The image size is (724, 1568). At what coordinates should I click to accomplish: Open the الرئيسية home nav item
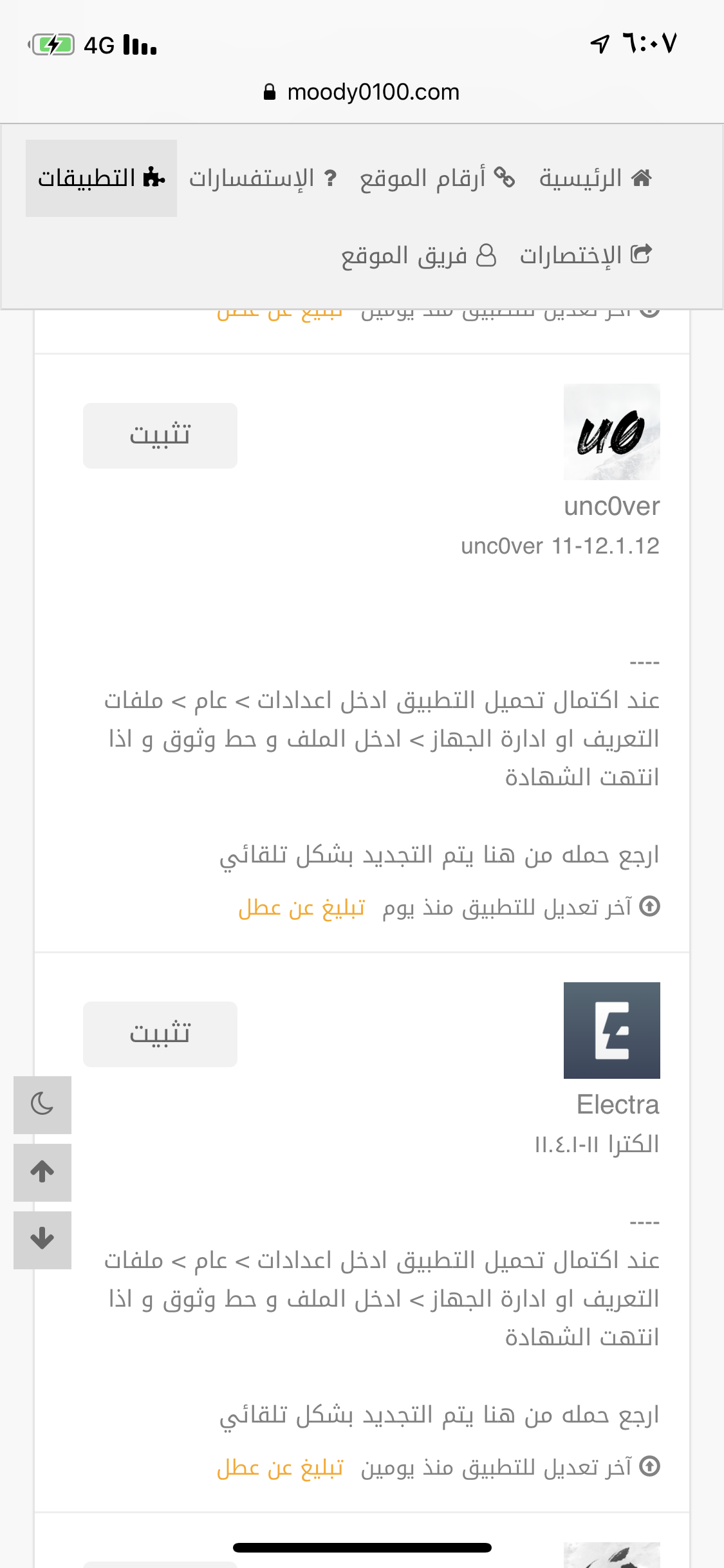(595, 178)
